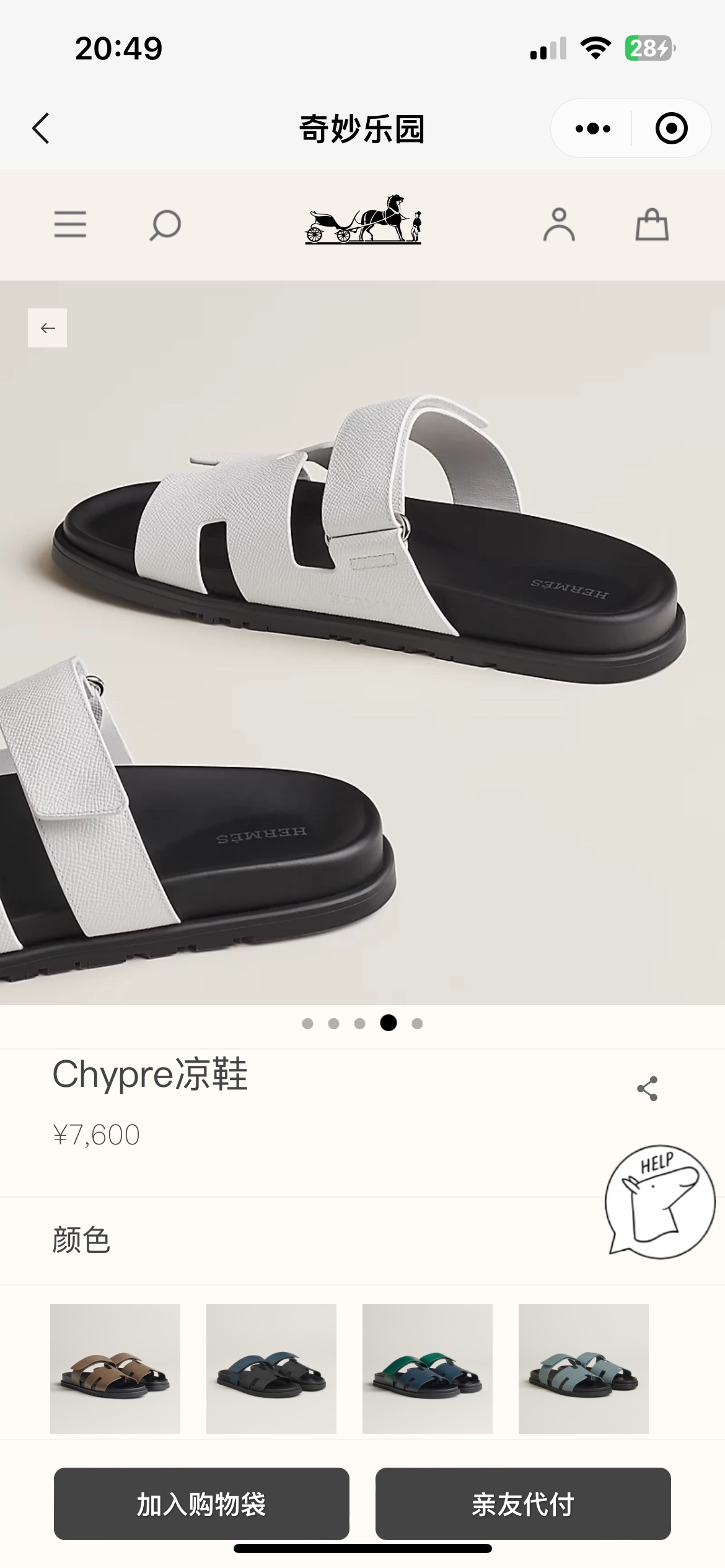Show the previous product photo

[48, 328]
